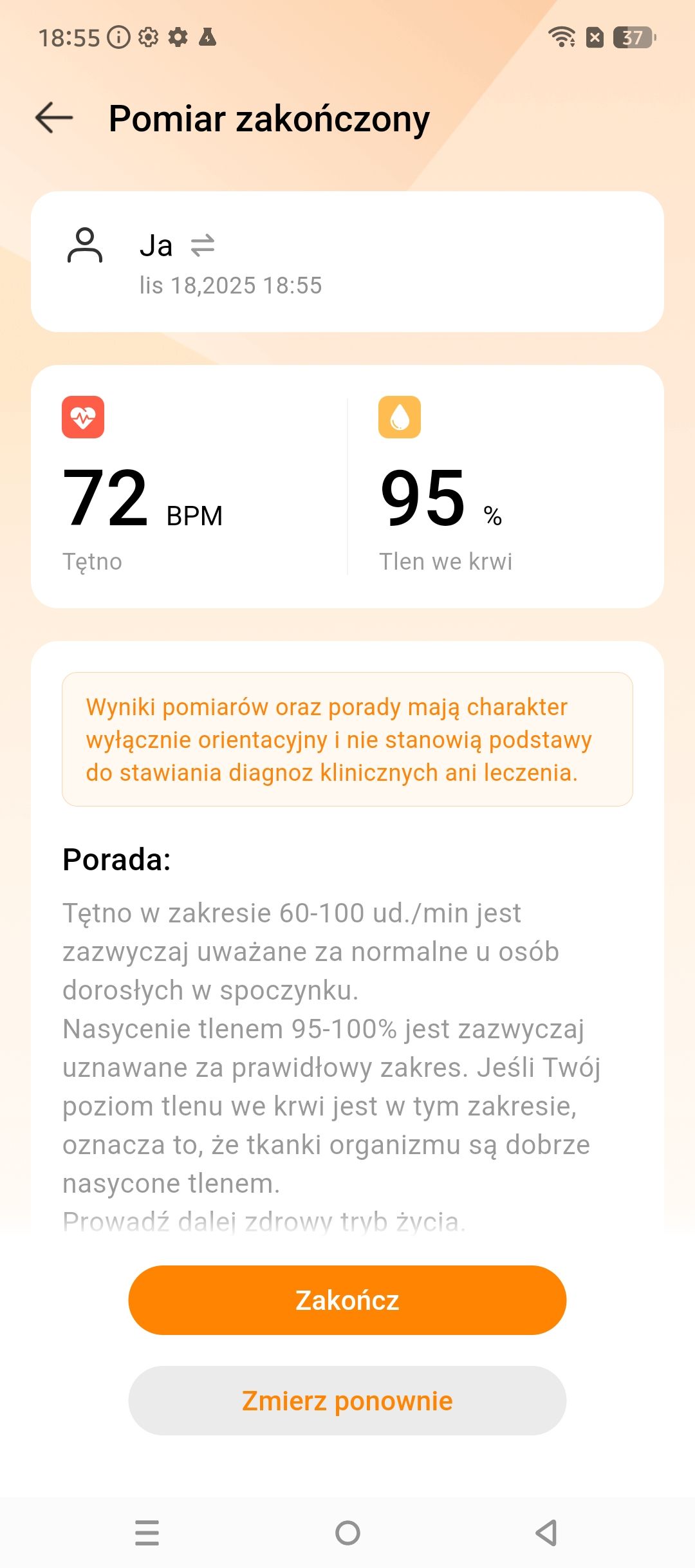Go back using the top arrow
Viewport: 695px width, 1568px height.
[x=54, y=118]
